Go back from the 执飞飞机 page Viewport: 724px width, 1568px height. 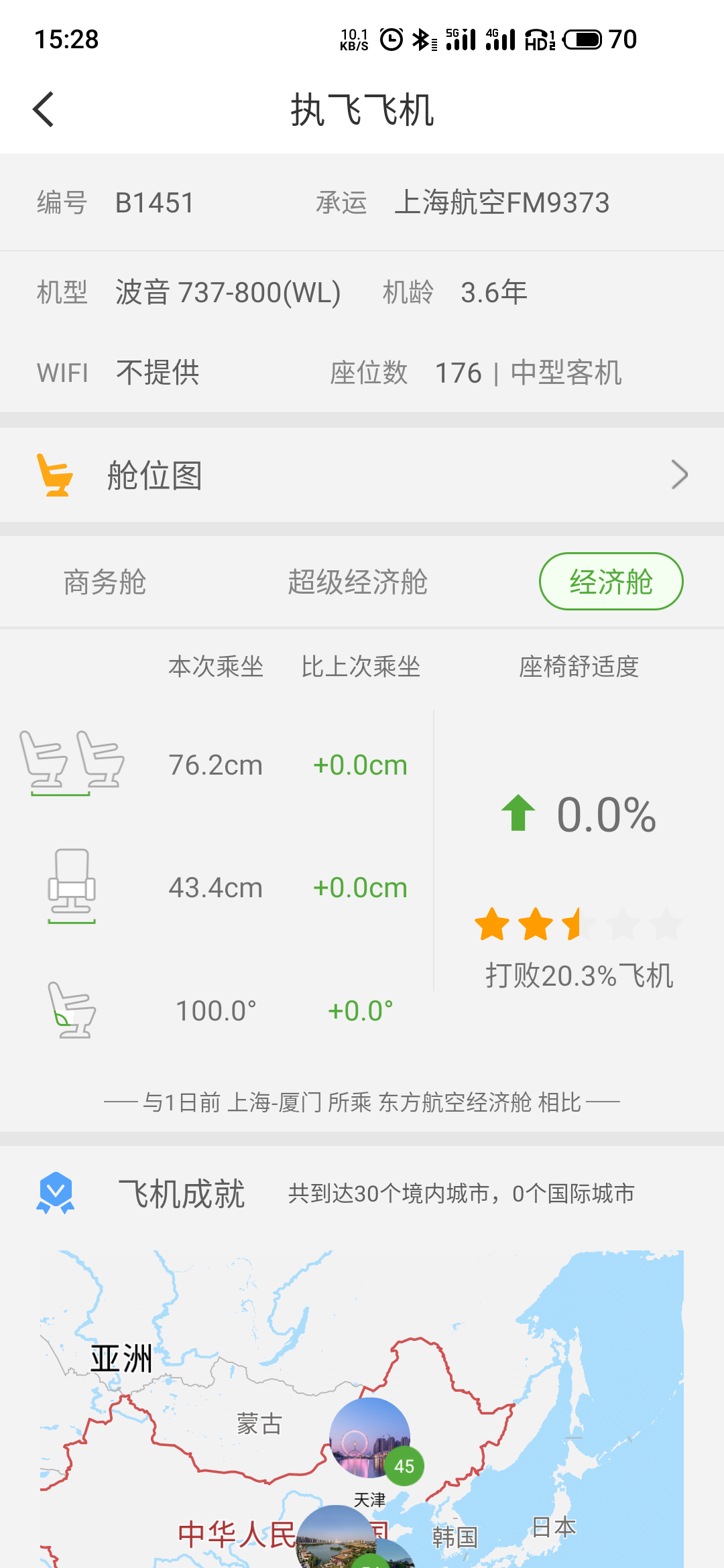point(44,110)
